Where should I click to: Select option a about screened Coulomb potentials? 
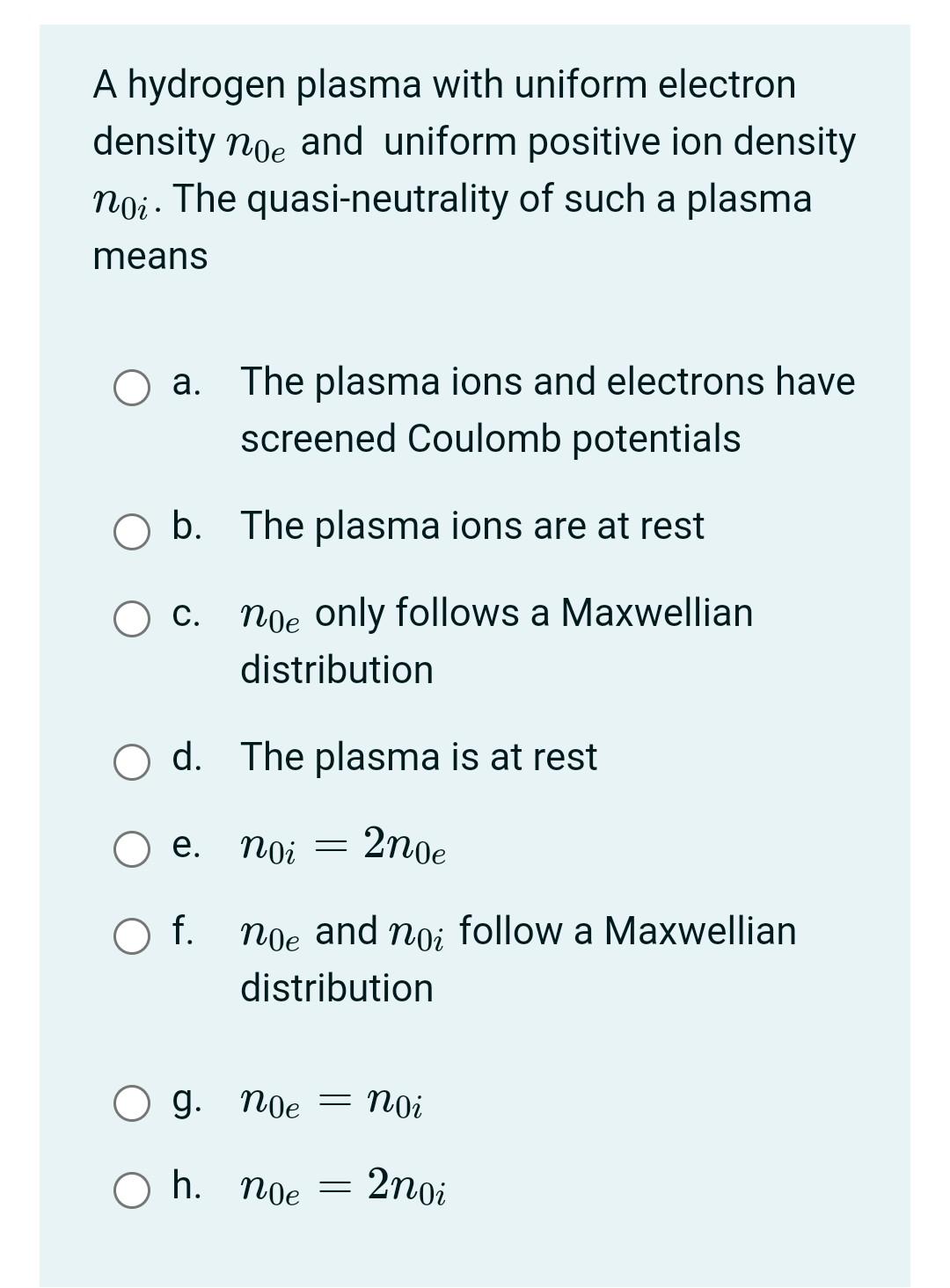point(131,388)
